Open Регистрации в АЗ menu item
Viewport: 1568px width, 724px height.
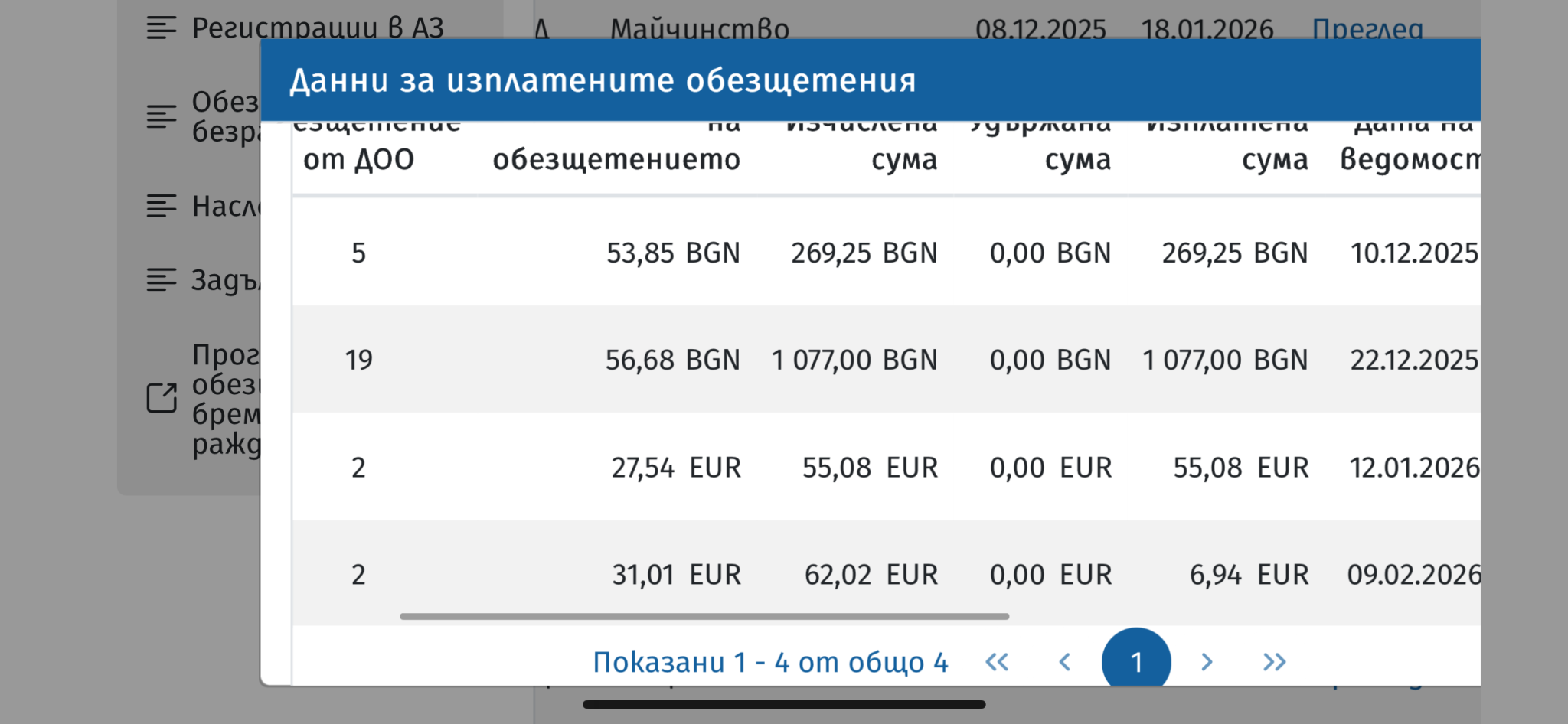[317, 28]
